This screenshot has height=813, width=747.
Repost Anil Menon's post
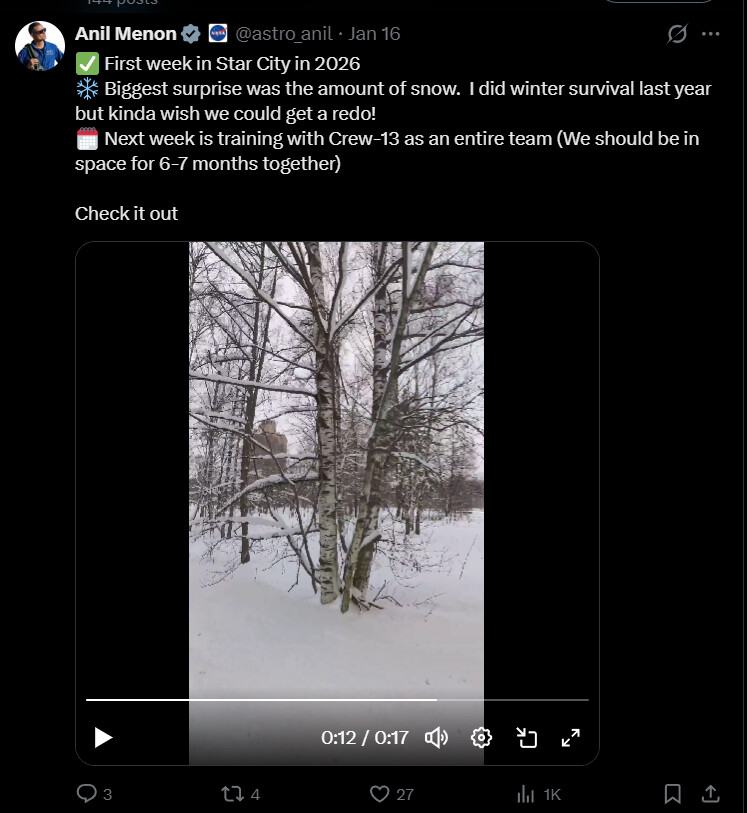tap(232, 794)
